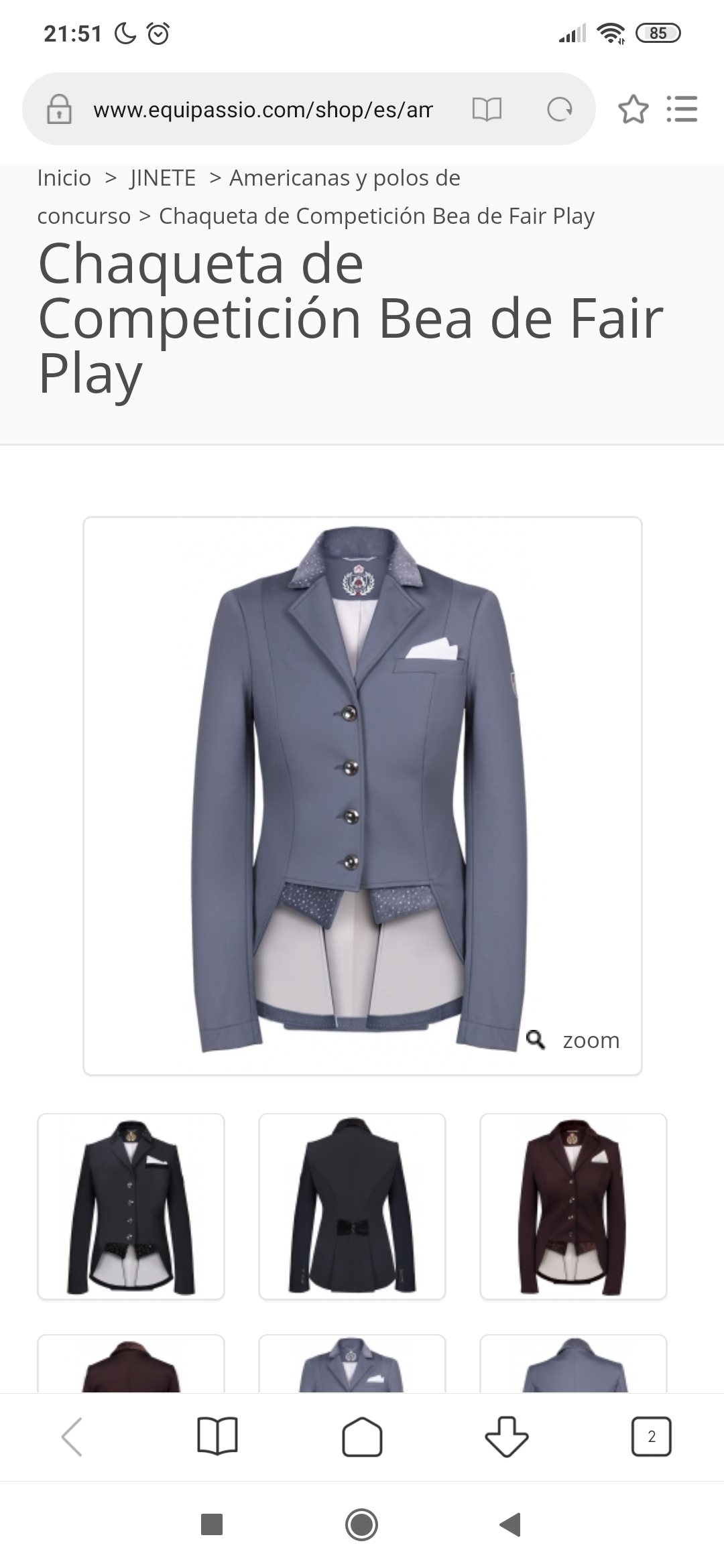Select the black jacket front thumbnail
Screen dimensions: 724x1568
click(x=131, y=1207)
